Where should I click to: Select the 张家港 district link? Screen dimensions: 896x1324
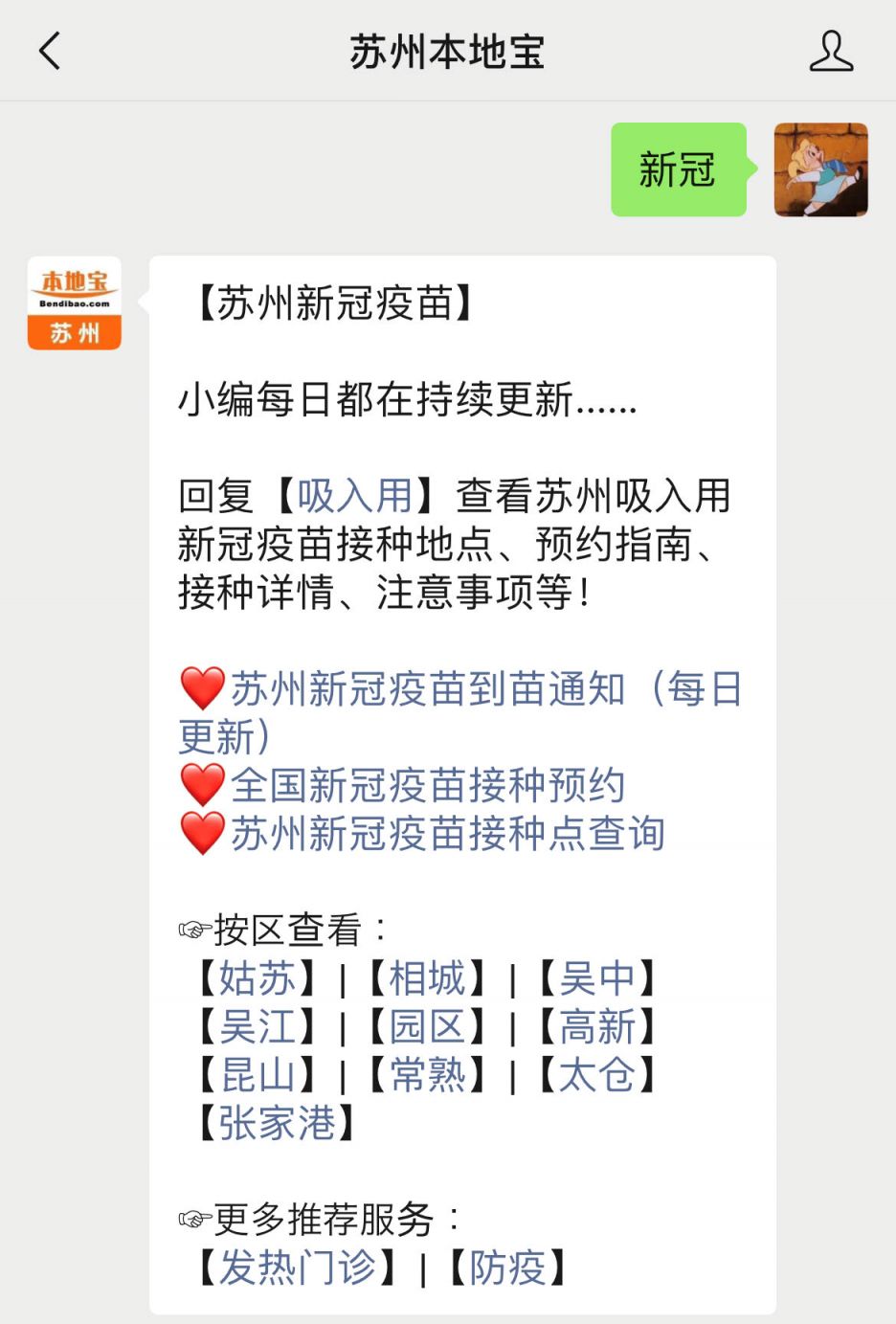tap(277, 1123)
